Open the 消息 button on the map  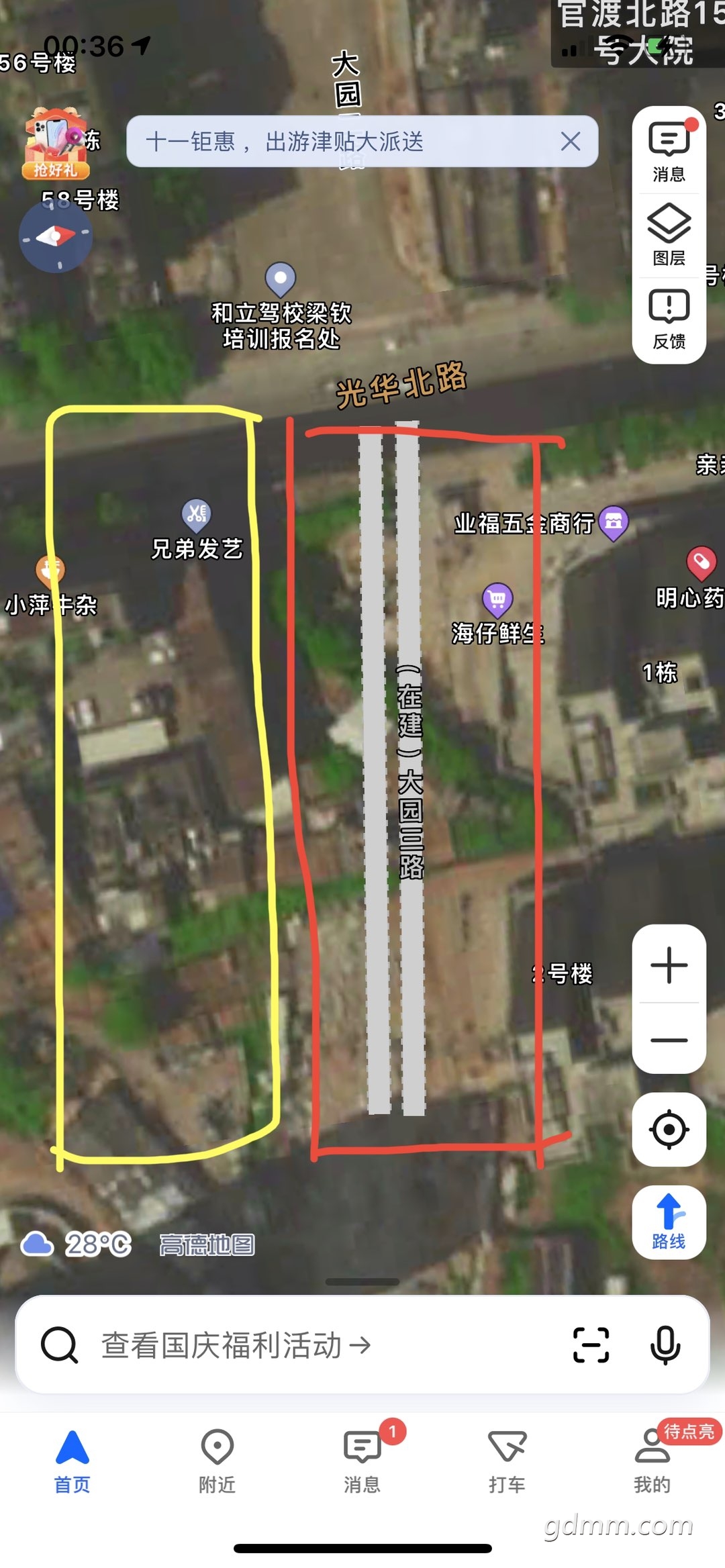[x=669, y=152]
